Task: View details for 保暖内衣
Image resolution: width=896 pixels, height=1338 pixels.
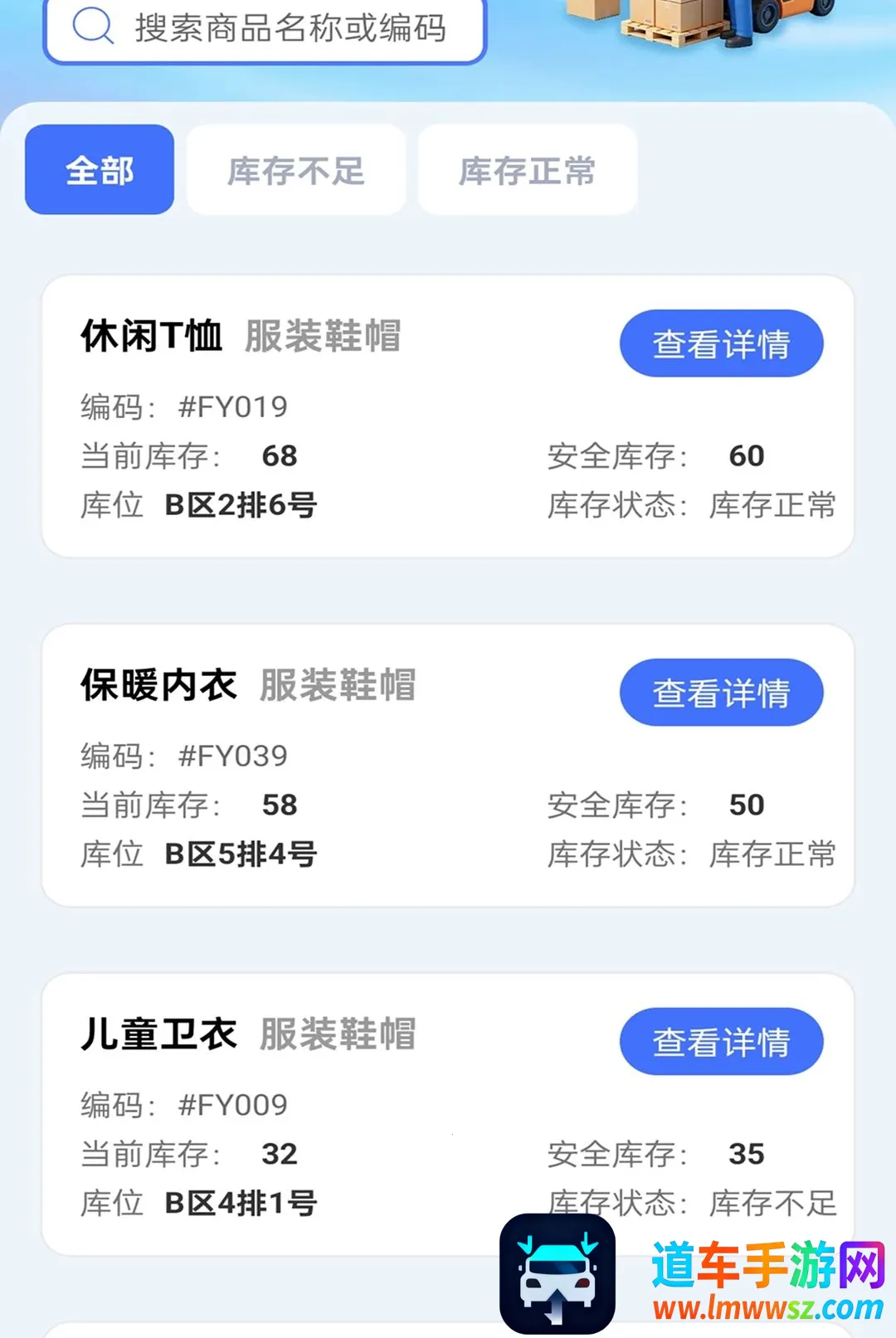Action: coord(721,693)
